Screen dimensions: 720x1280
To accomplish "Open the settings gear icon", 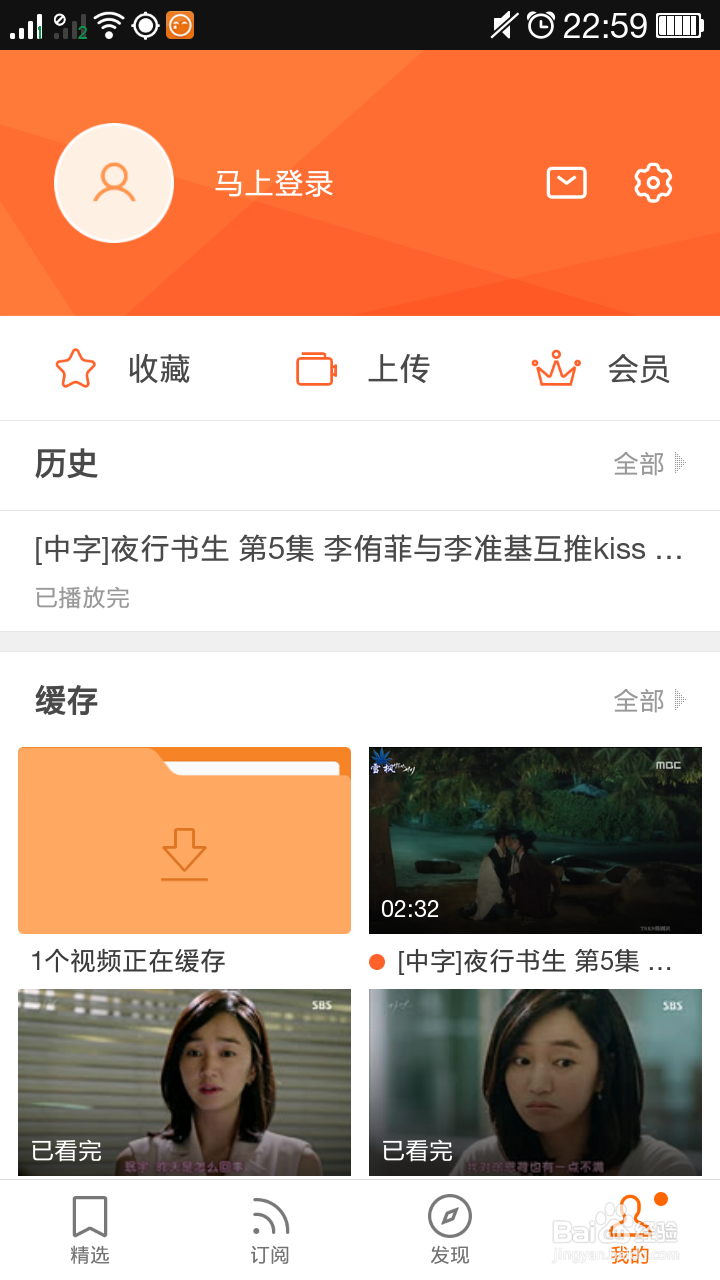I will [x=653, y=182].
